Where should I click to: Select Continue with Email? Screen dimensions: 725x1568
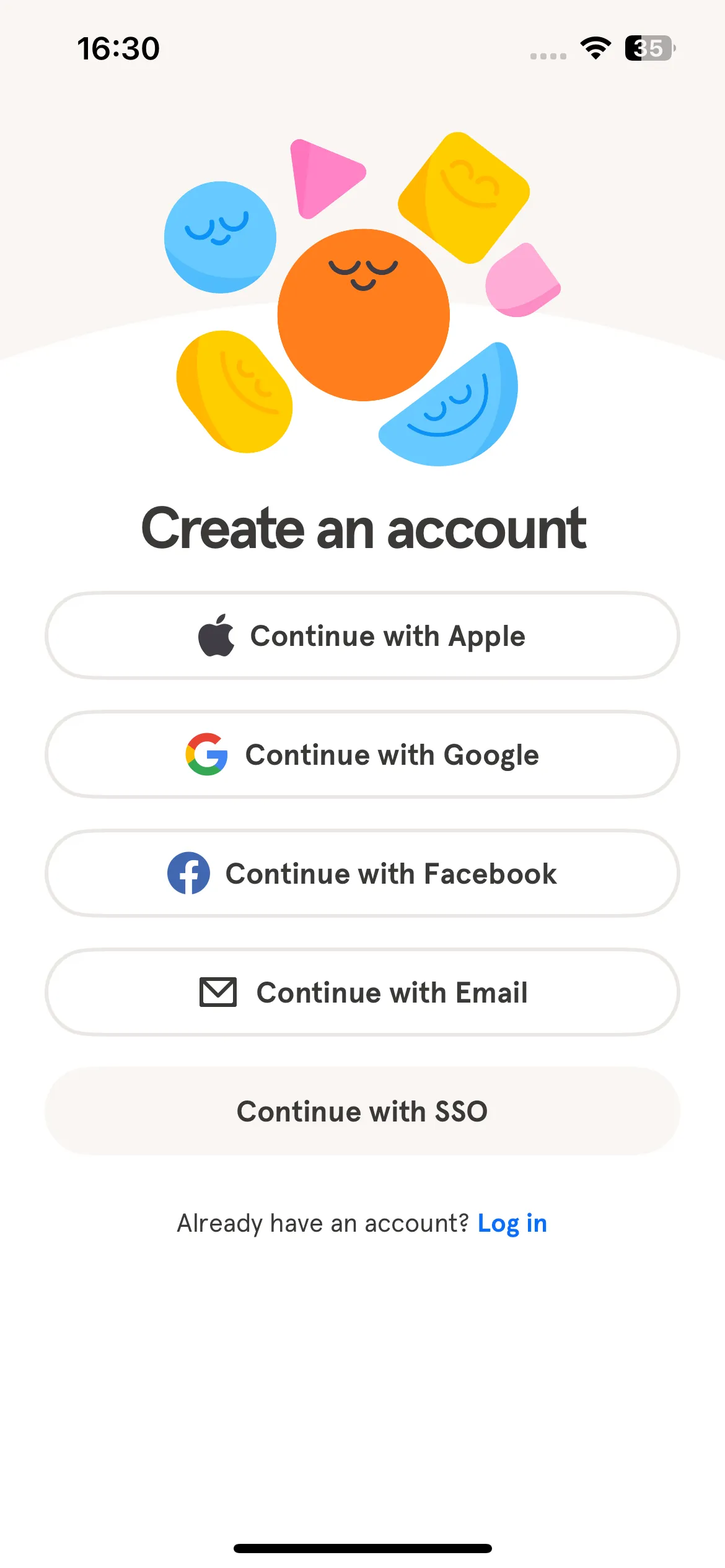[x=362, y=992]
